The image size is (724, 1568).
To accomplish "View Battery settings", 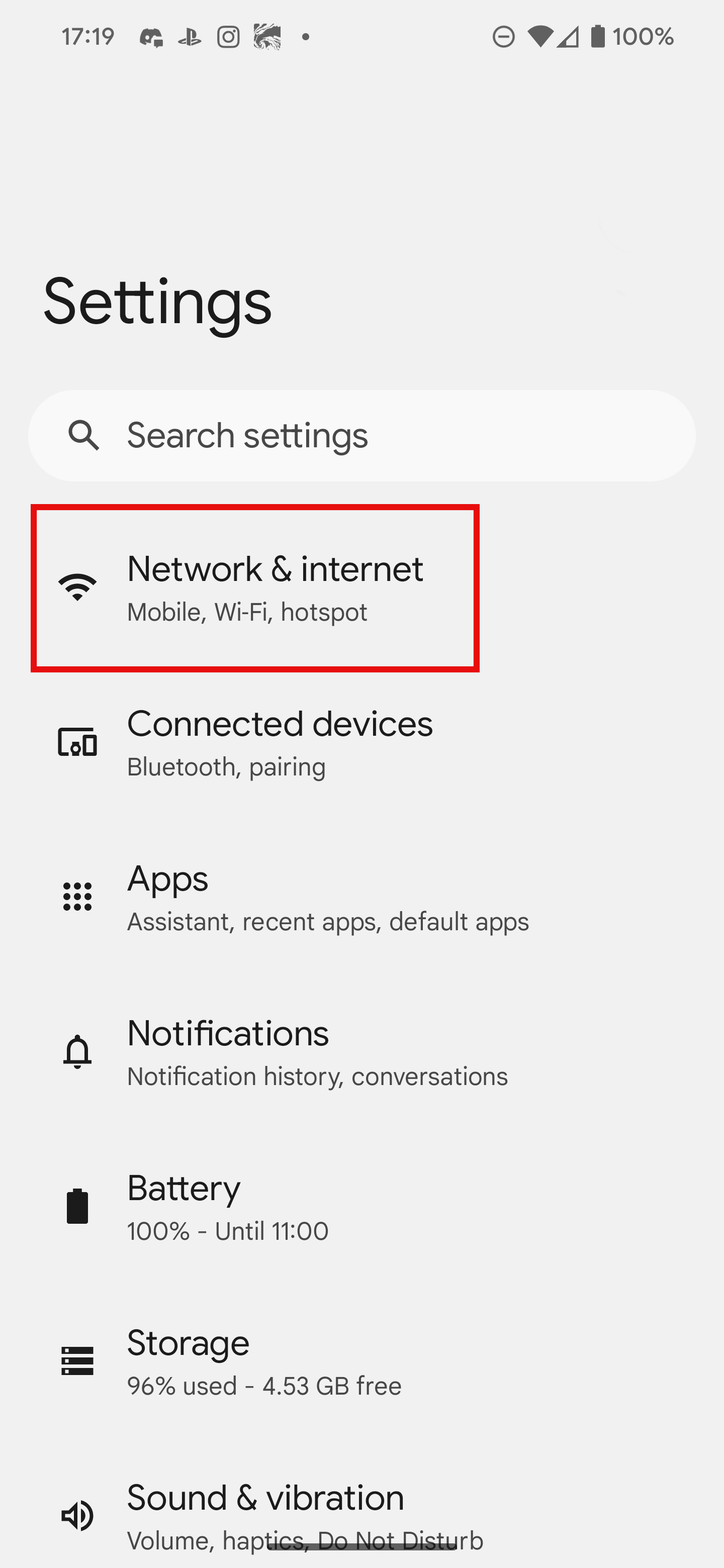I will (x=361, y=1207).
